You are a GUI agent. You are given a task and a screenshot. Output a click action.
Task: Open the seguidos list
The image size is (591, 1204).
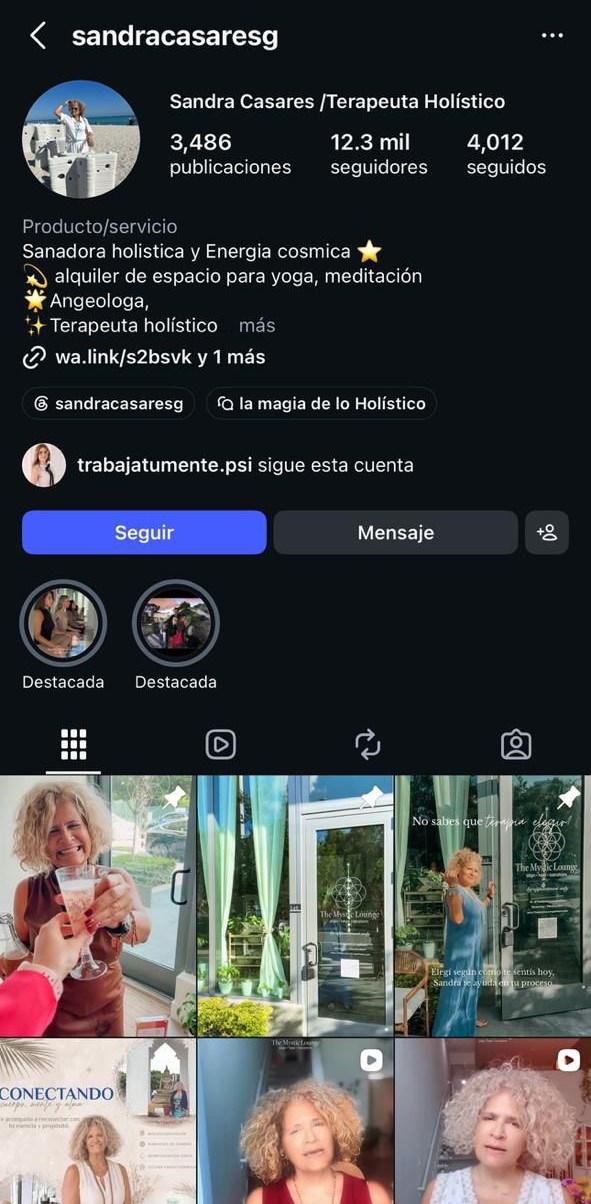(x=506, y=154)
